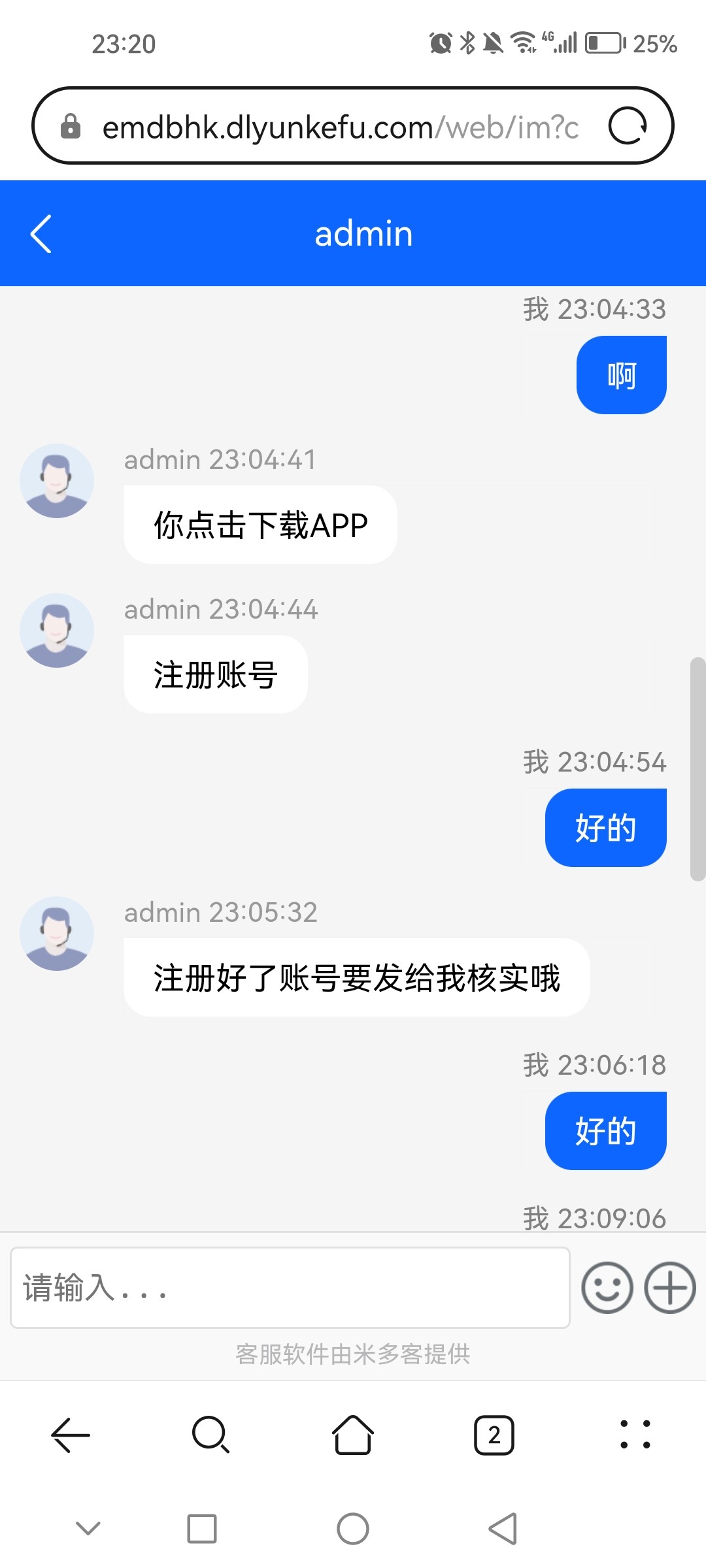Open the emoji picker smiley icon
The height and width of the screenshot is (1568, 706).
click(607, 1287)
